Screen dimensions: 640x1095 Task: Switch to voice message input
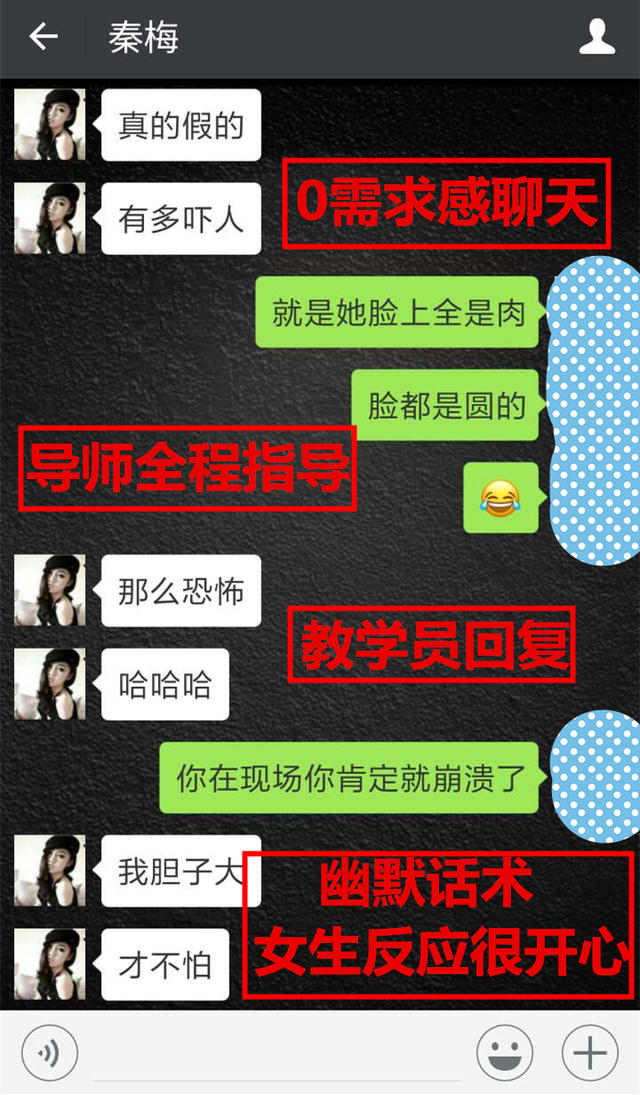(49, 1052)
